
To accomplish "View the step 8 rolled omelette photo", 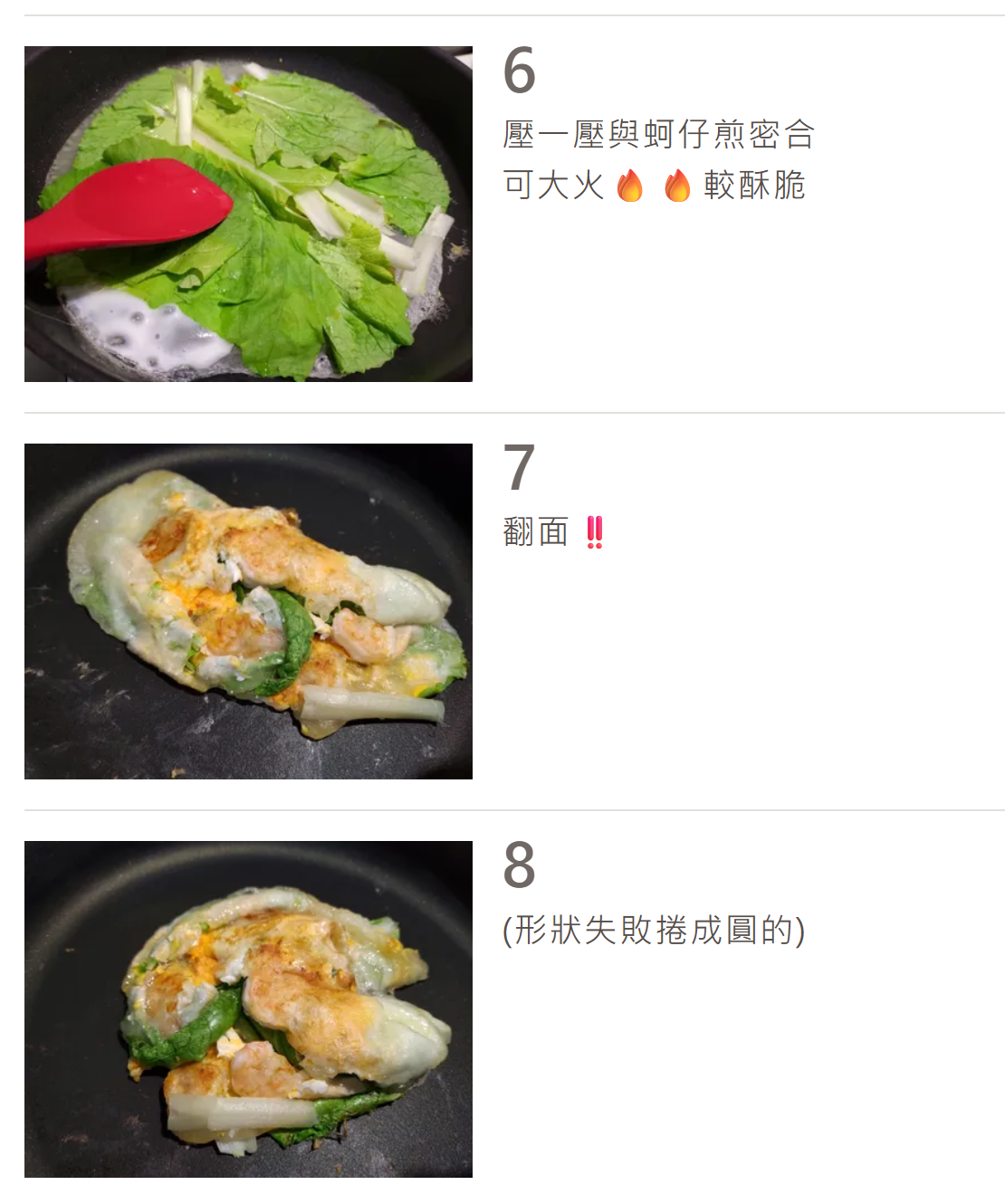I will click(248, 1008).
